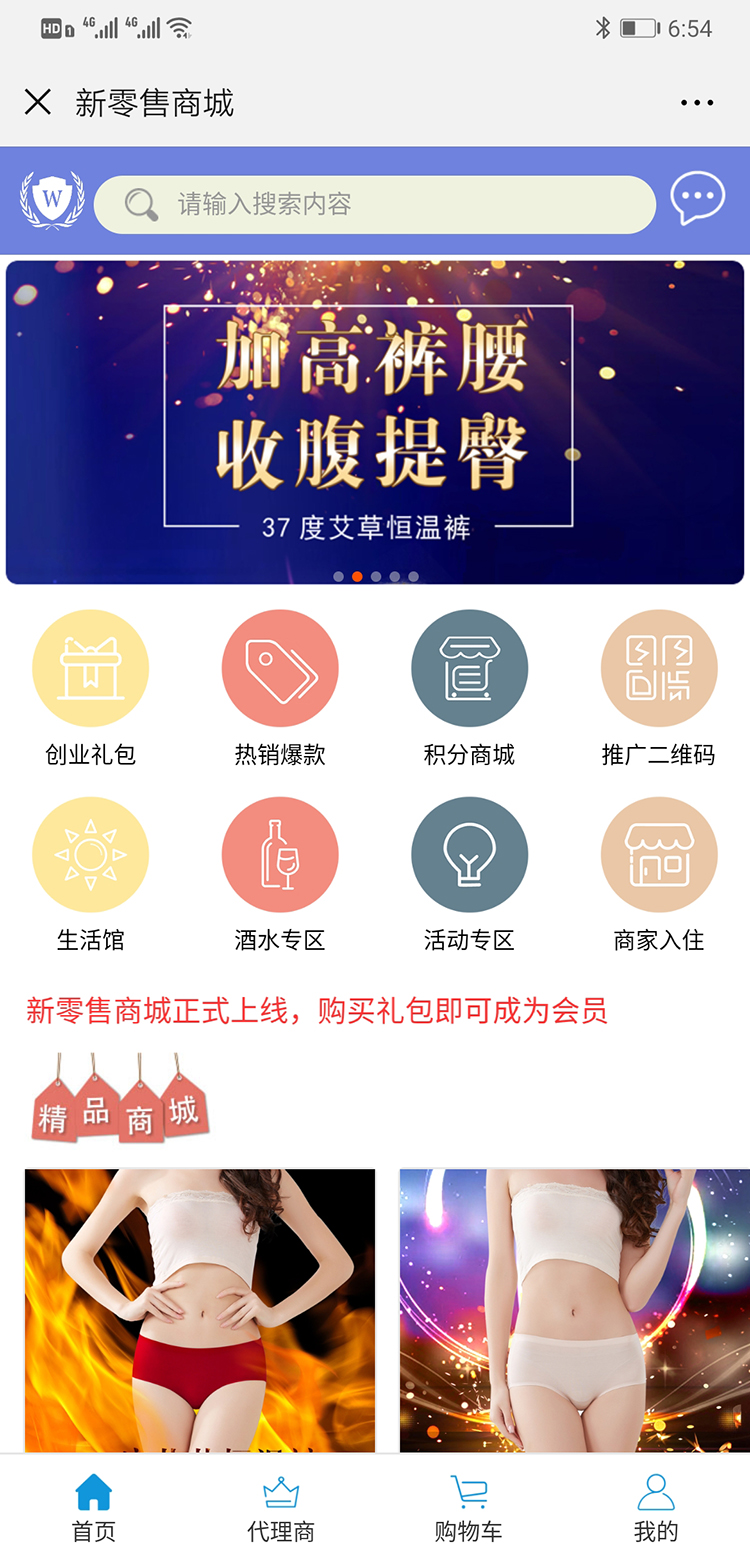Screen dimensions: 750x1558
Task: Open 创业礼包 category
Action: 90,669
